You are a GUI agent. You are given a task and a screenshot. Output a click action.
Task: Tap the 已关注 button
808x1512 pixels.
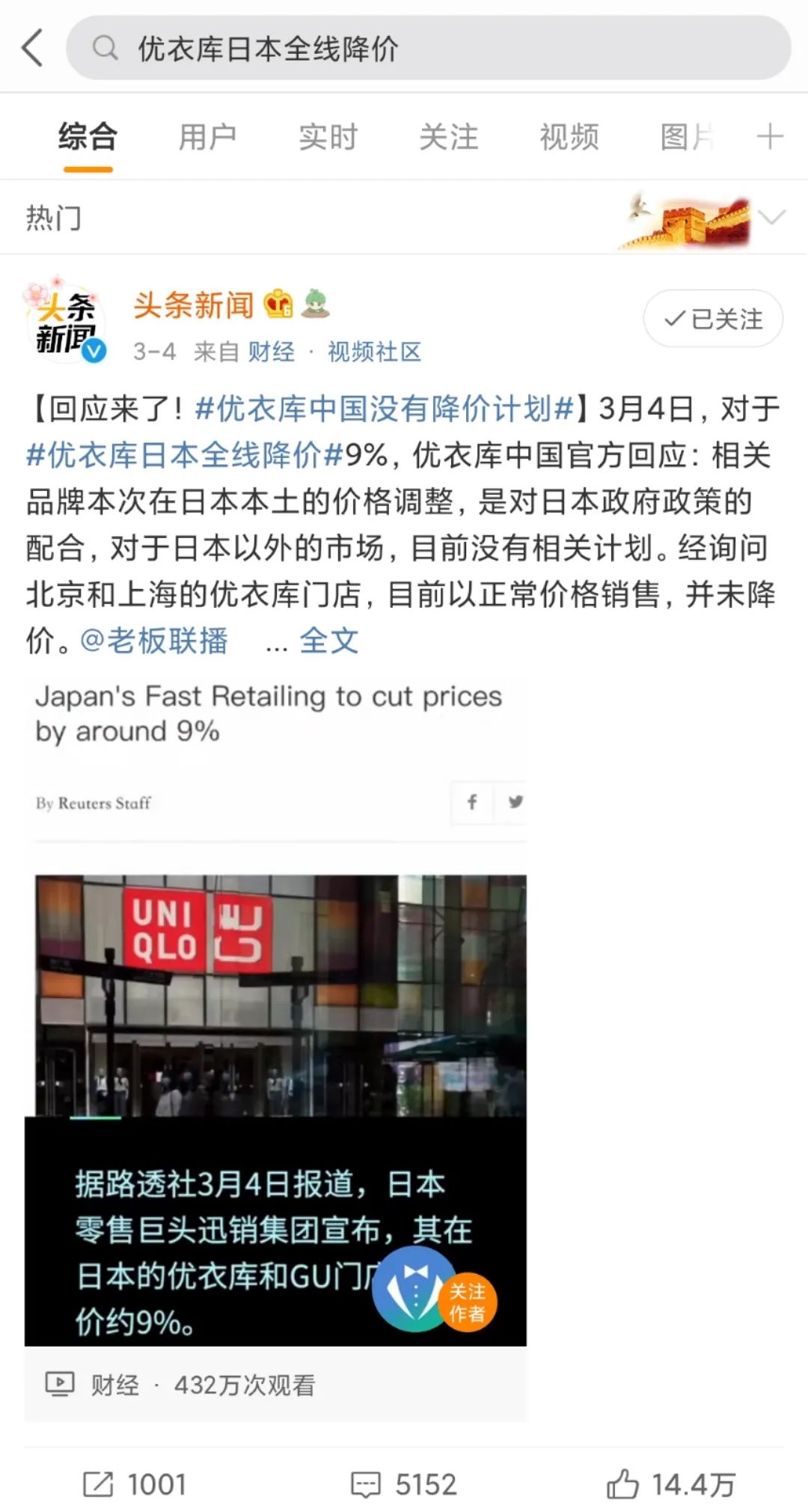click(x=713, y=319)
